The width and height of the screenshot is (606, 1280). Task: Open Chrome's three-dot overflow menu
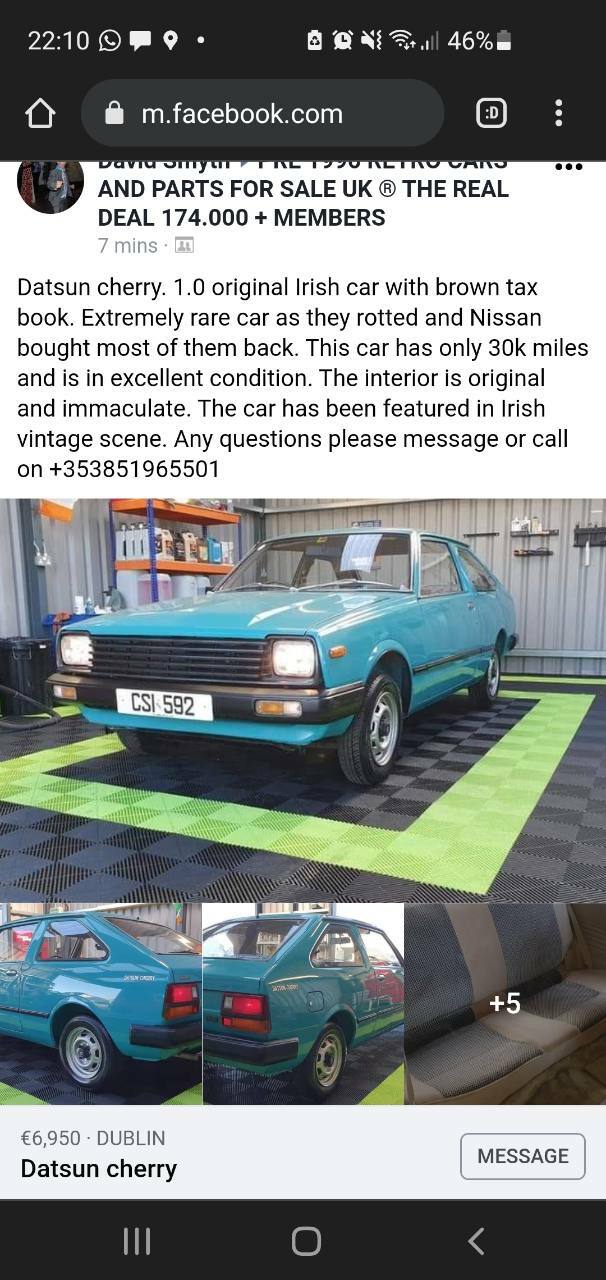tap(559, 113)
